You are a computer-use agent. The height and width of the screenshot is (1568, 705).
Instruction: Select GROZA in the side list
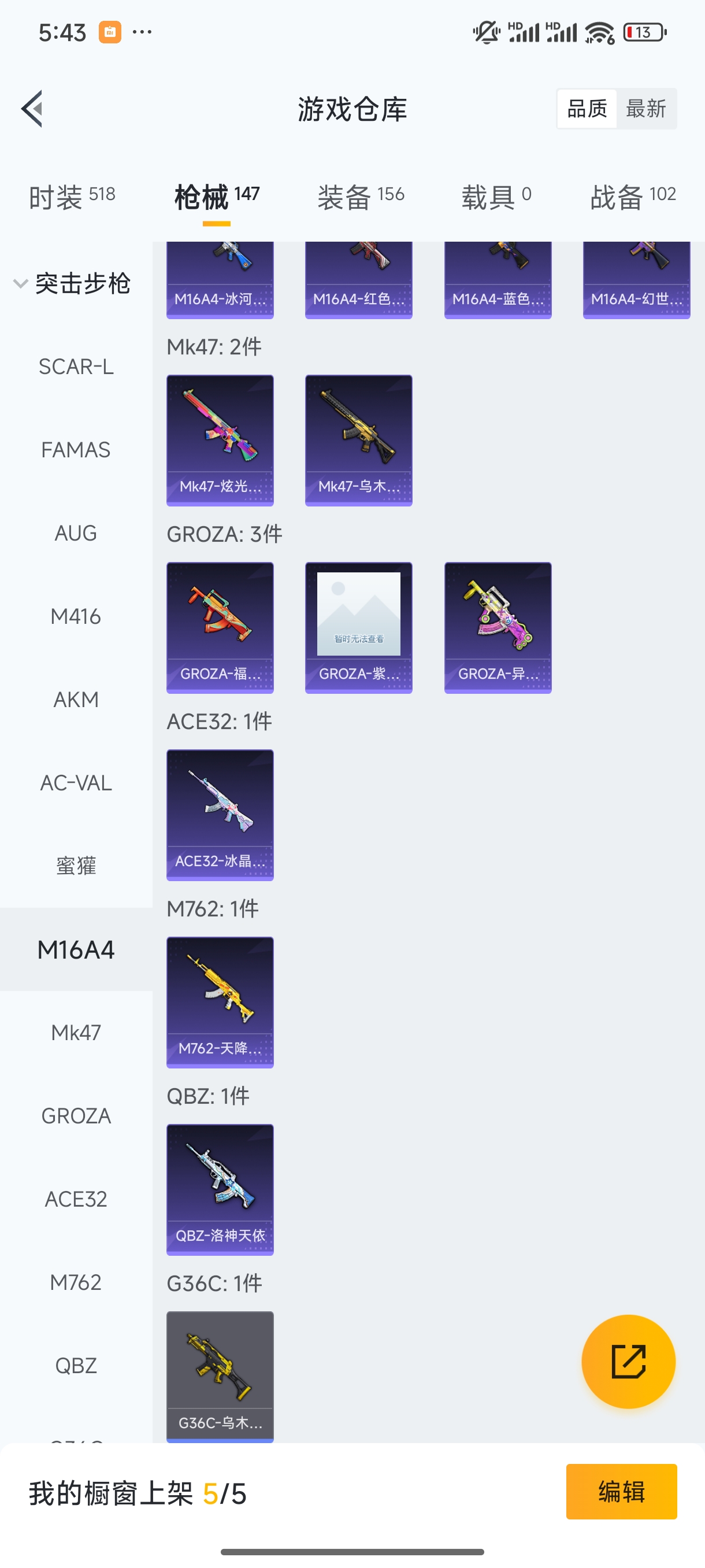(76, 1116)
